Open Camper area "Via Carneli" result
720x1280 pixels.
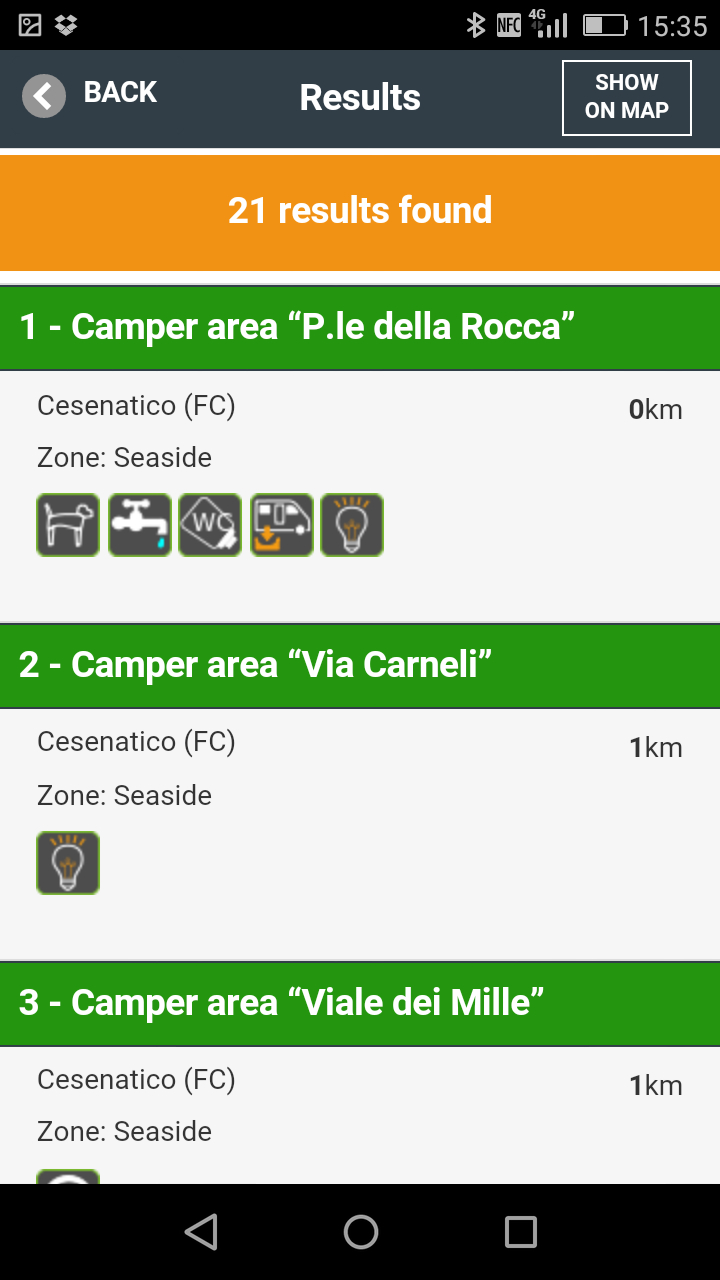tap(256, 665)
